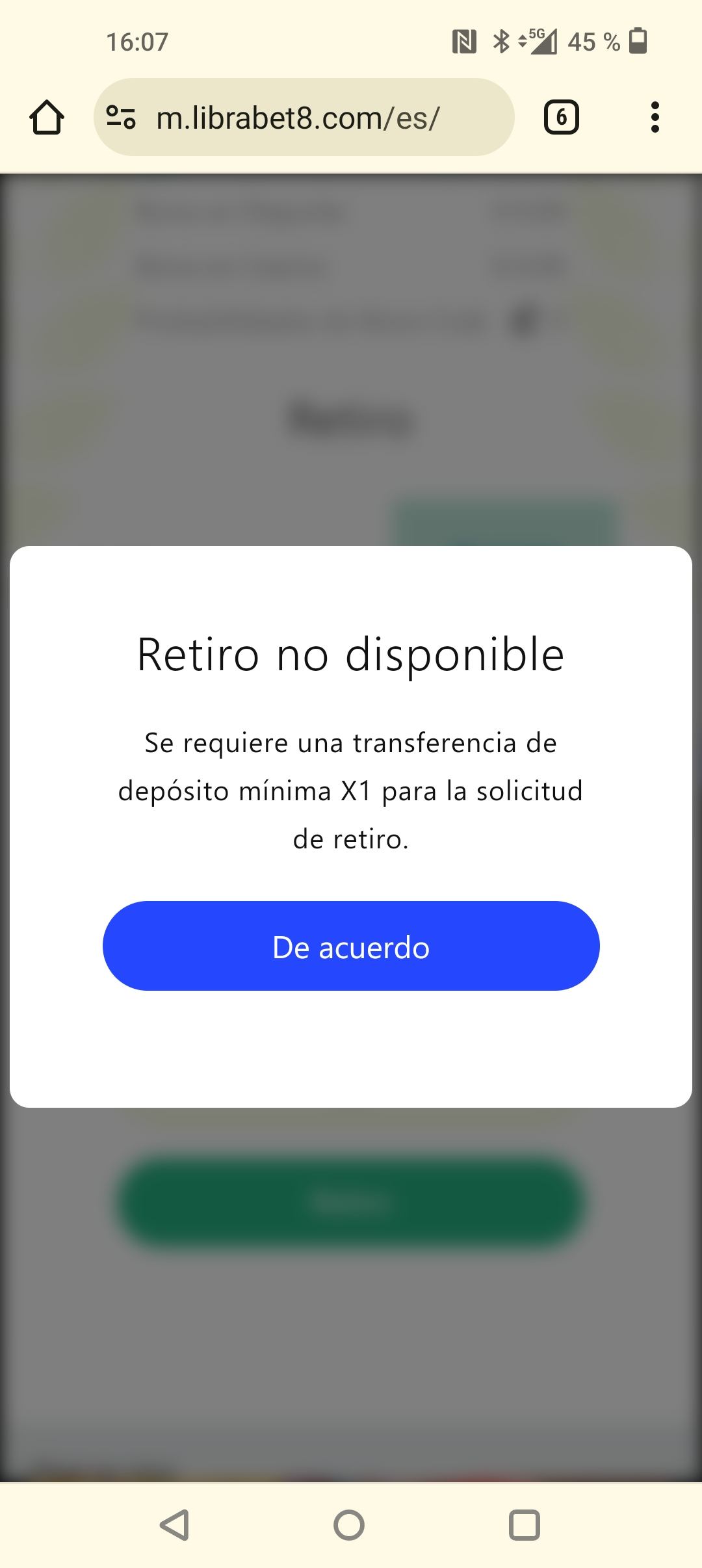Tap the blurred Retiro heading behind the dialog
This screenshot has width=702, height=1568.
pos(350,416)
